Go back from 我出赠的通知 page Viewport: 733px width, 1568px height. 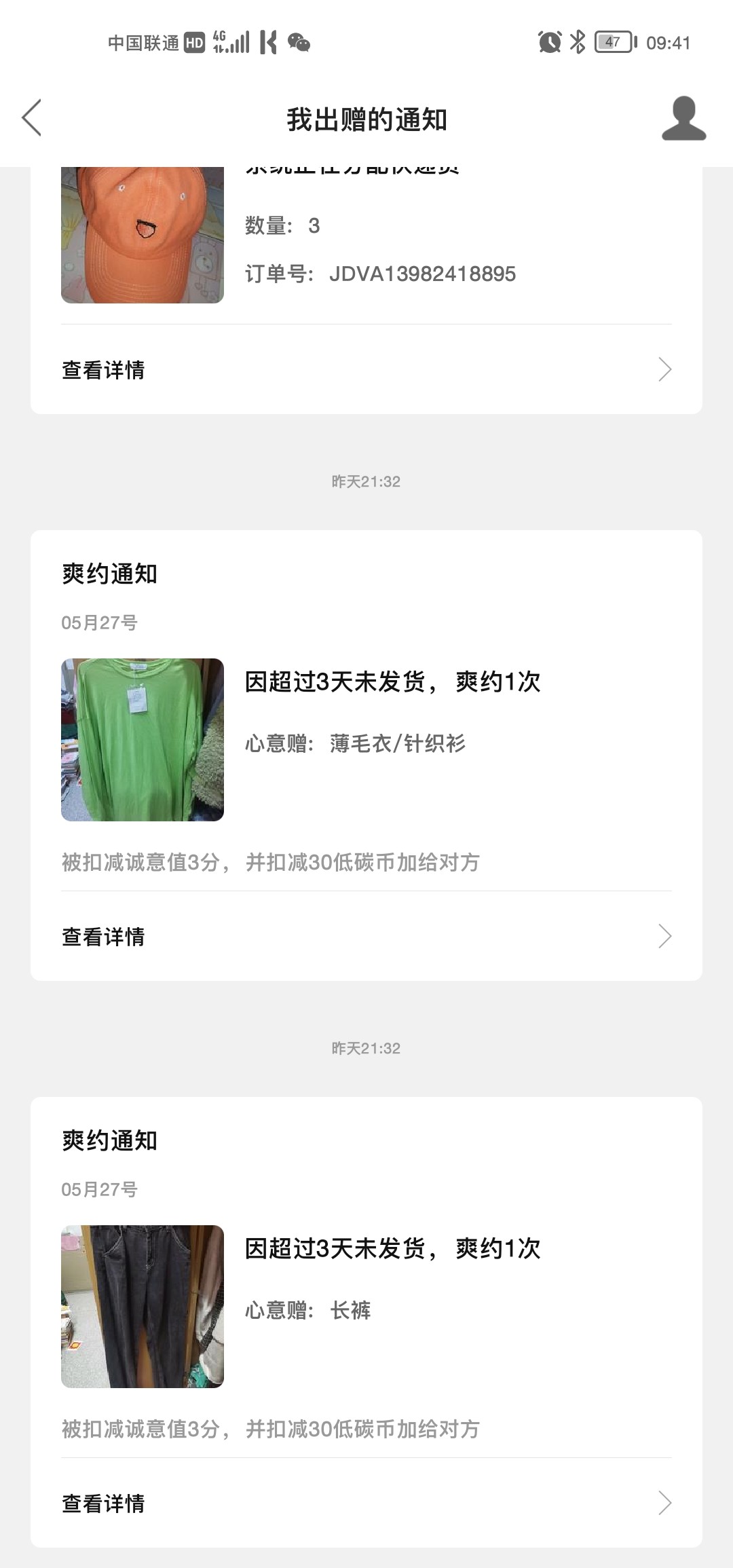32,118
